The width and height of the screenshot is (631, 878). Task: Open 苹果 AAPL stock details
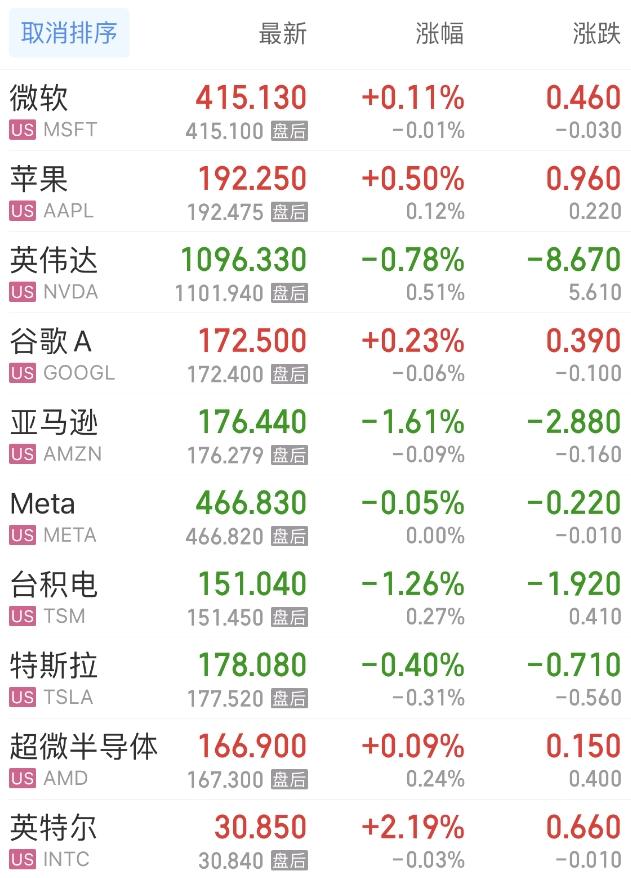pos(60,192)
